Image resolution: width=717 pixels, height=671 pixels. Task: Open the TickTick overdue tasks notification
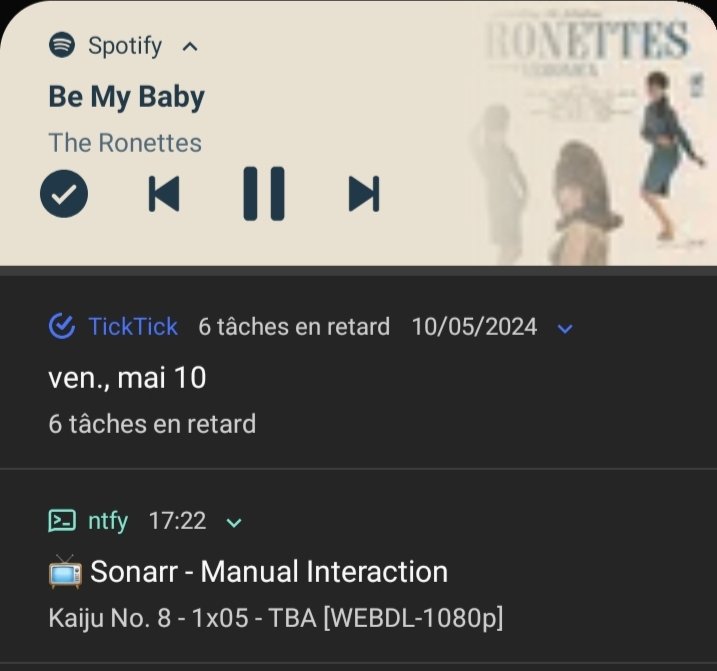(x=358, y=373)
